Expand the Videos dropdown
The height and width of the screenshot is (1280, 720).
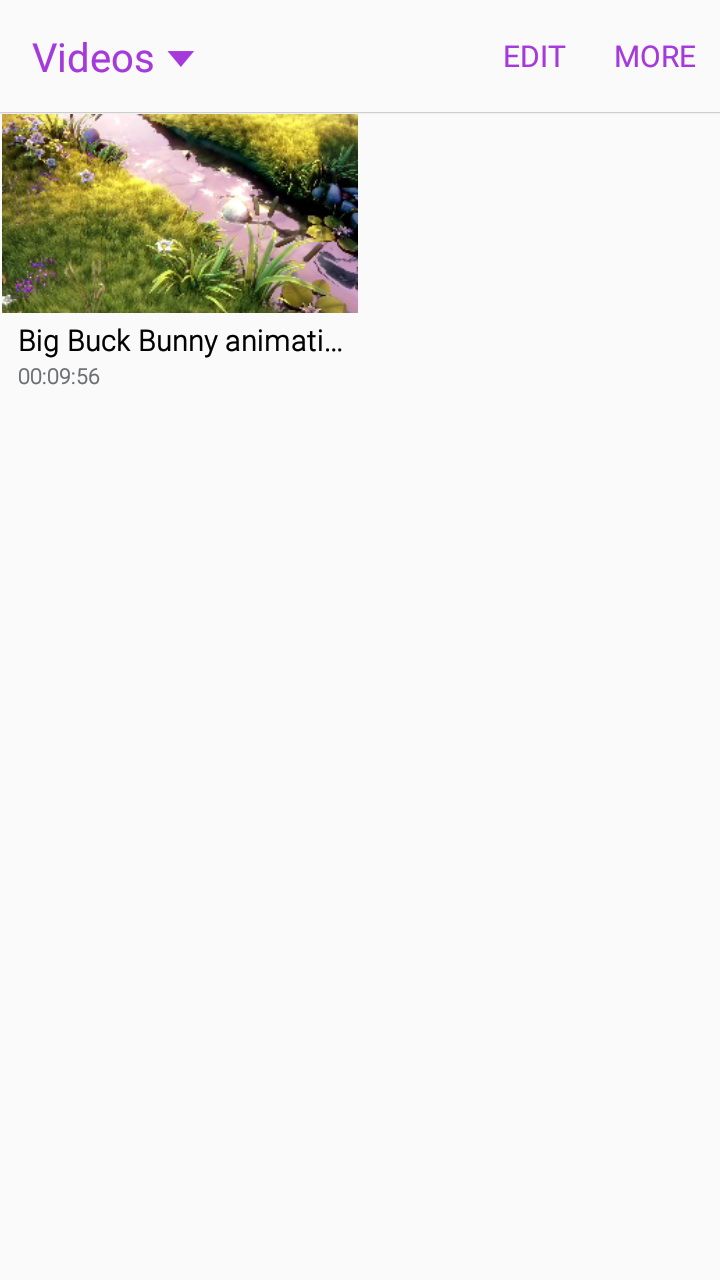click(112, 58)
